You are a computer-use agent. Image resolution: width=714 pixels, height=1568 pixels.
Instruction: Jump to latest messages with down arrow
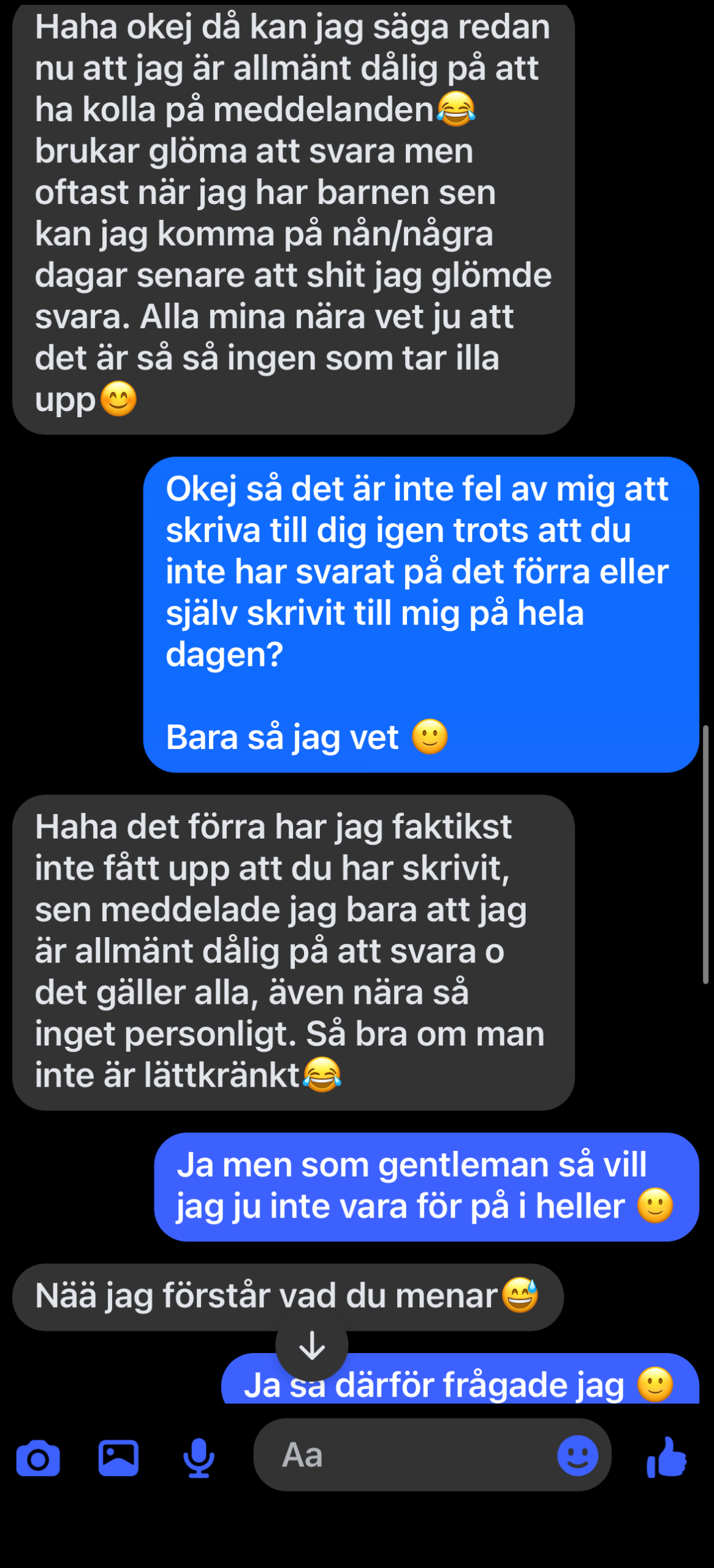[312, 1346]
